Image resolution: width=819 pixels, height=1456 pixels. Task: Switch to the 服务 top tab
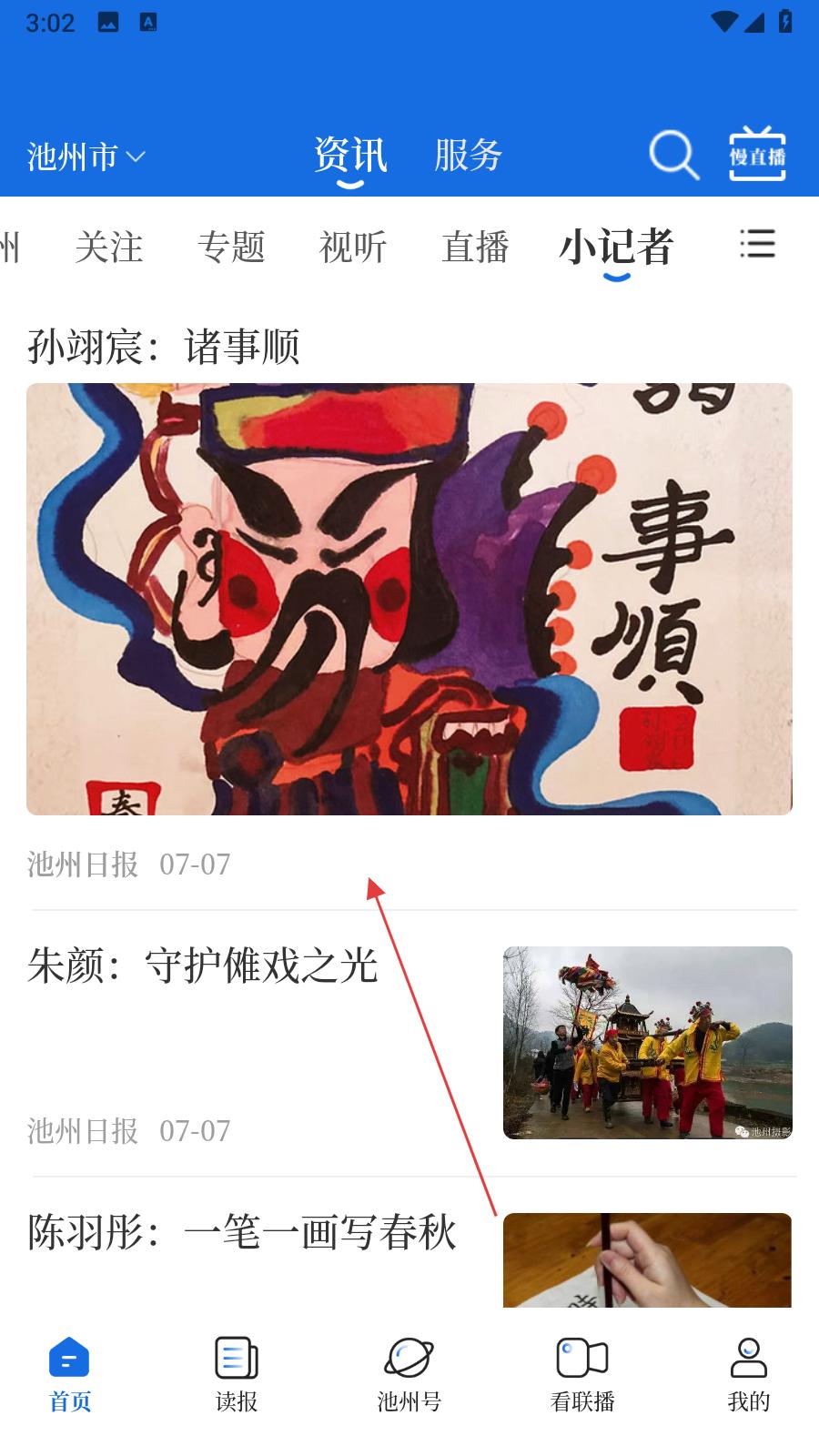(468, 155)
